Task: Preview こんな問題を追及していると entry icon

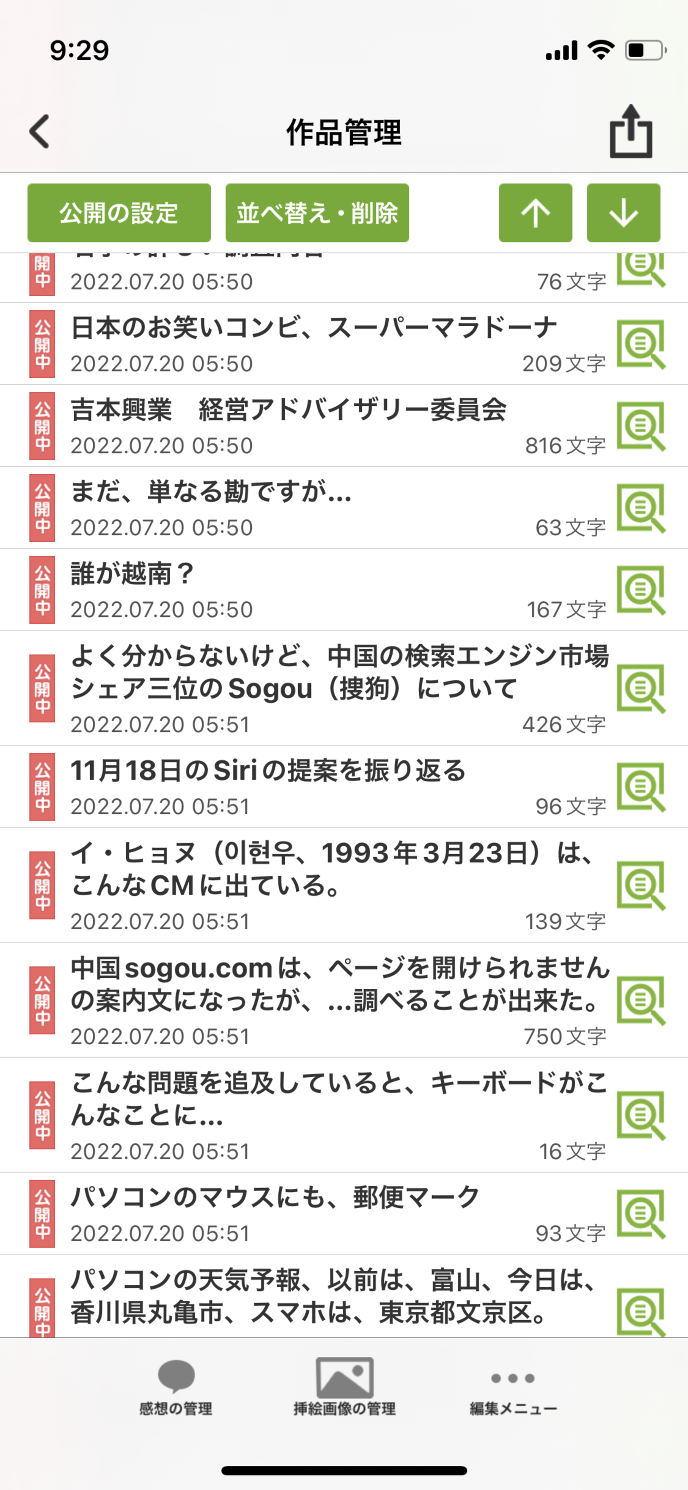Action: coord(641,1115)
